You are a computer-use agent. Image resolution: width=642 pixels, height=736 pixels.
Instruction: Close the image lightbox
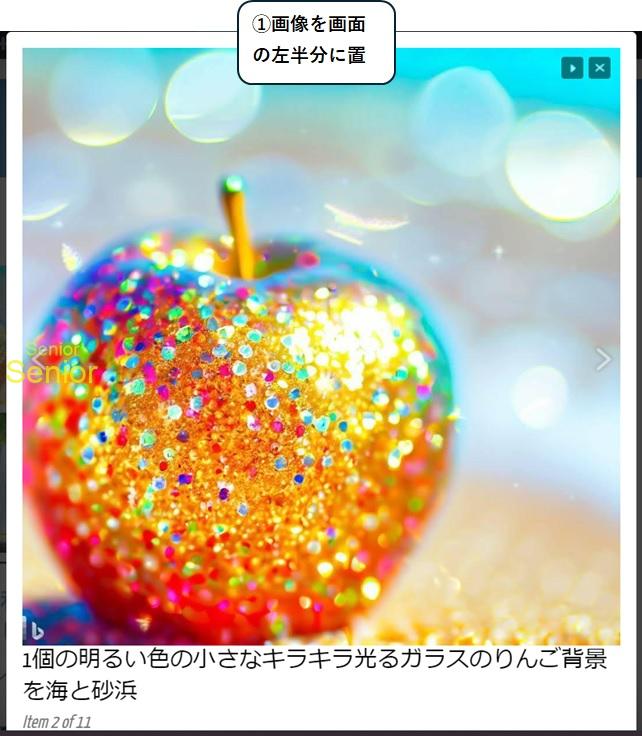[x=599, y=68]
